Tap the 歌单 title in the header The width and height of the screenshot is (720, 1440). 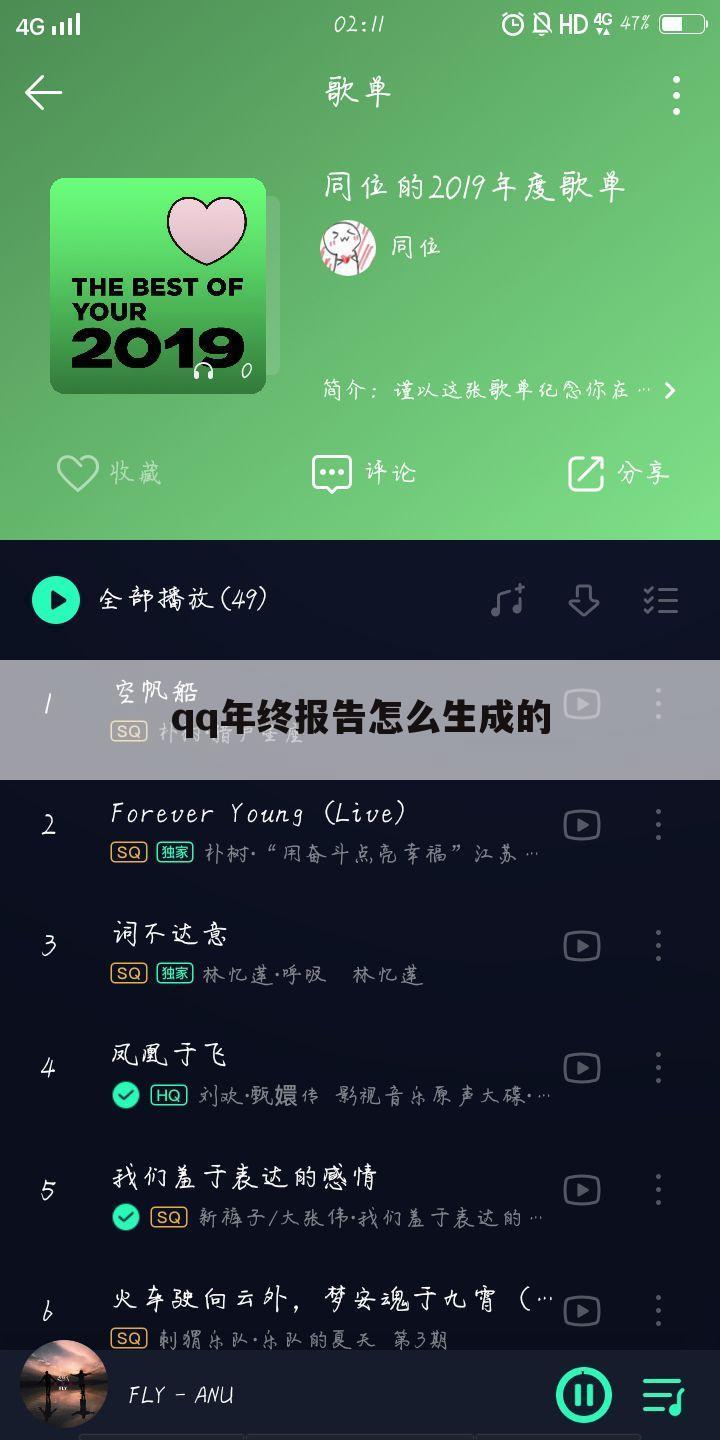[360, 91]
